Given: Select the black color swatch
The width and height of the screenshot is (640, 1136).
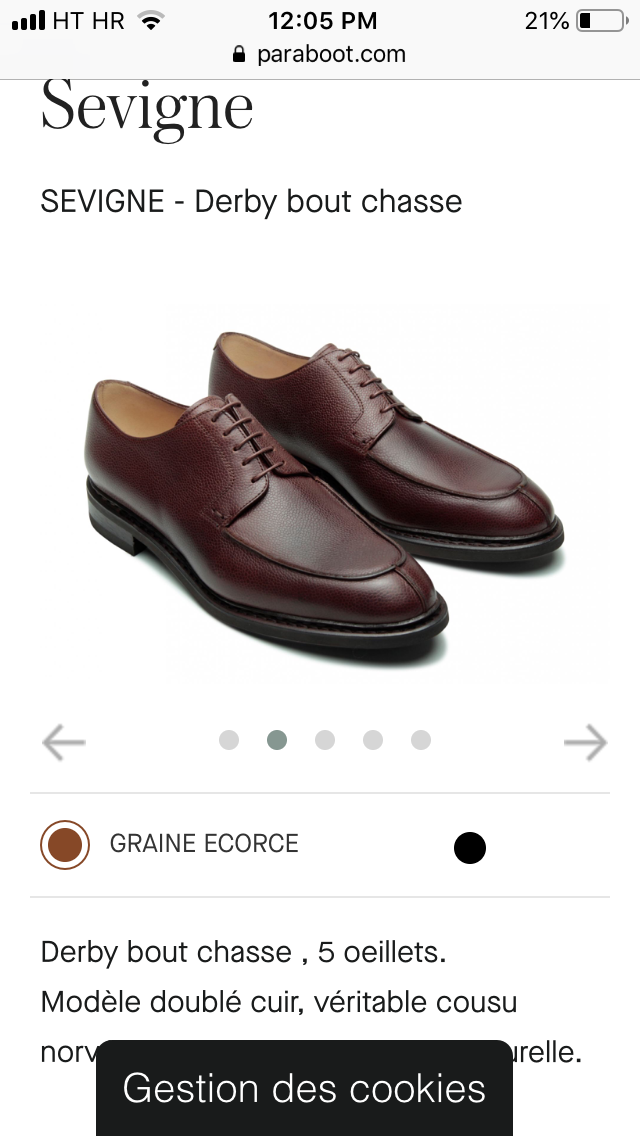Looking at the screenshot, I should coord(469,848).
